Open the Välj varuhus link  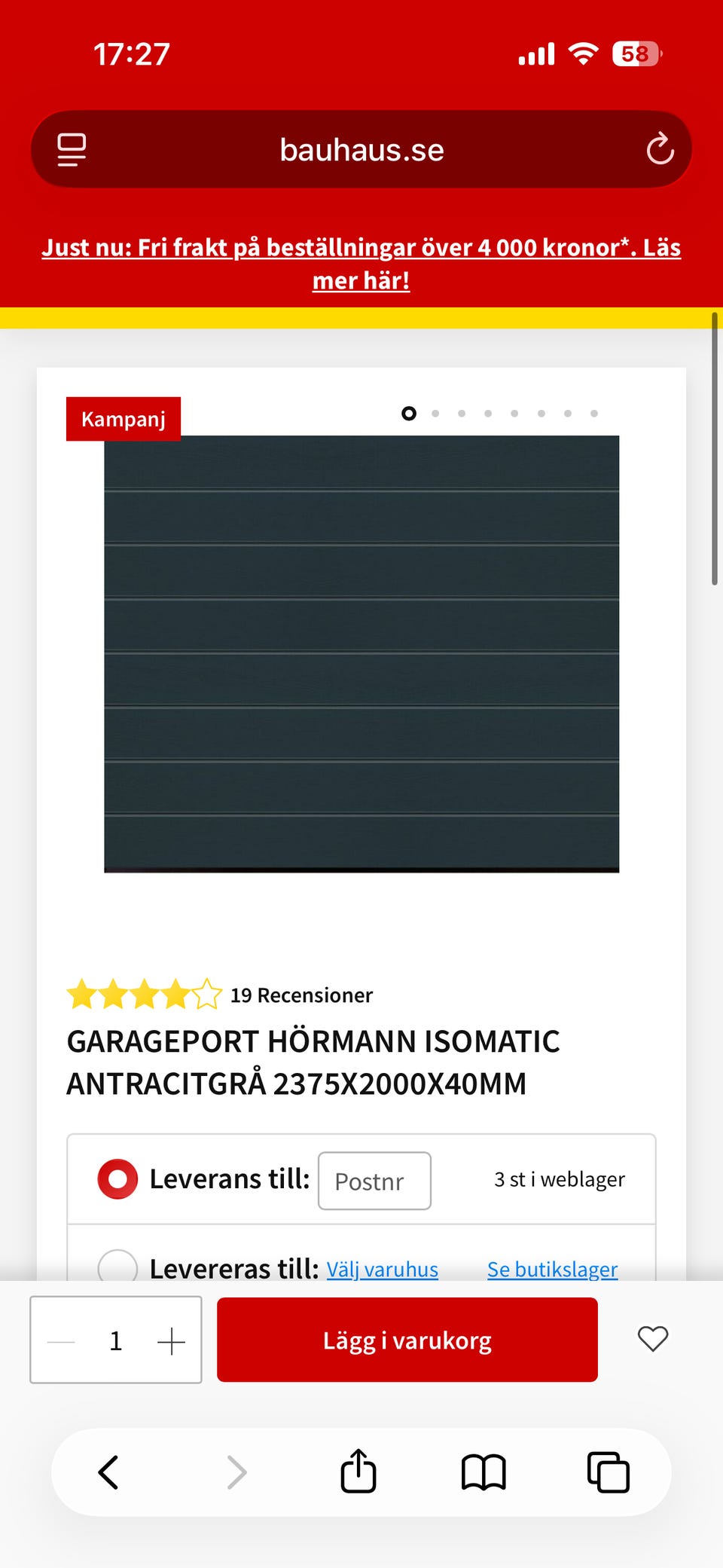(x=383, y=1270)
